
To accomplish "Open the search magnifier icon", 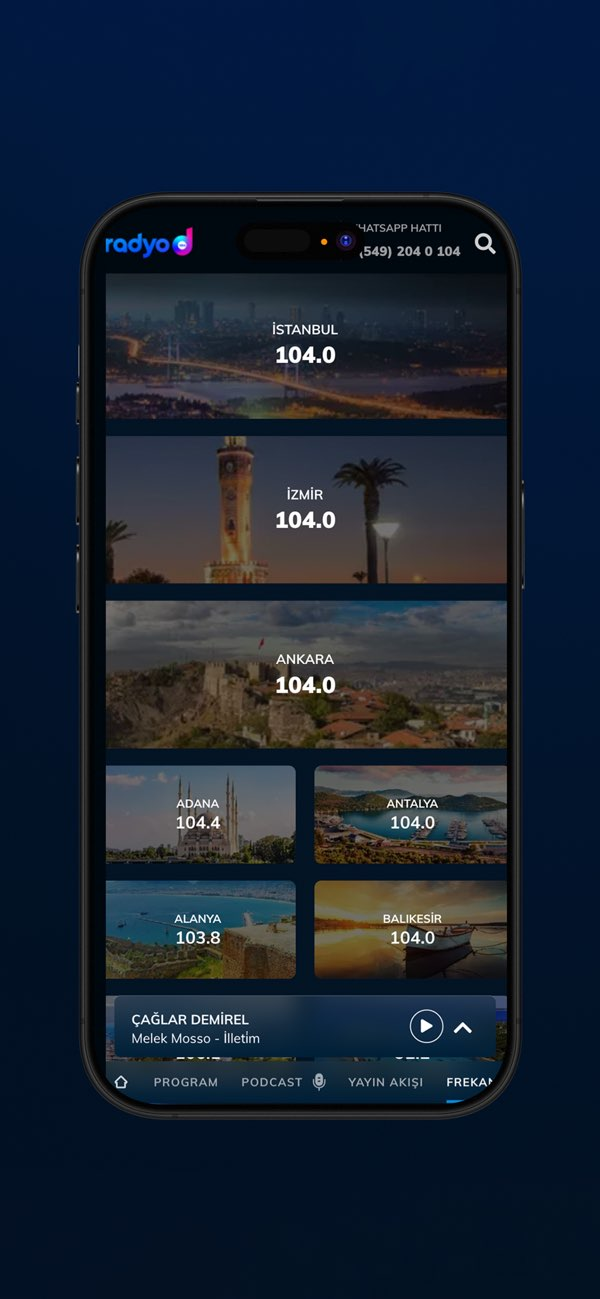I will pyautogui.click(x=485, y=244).
